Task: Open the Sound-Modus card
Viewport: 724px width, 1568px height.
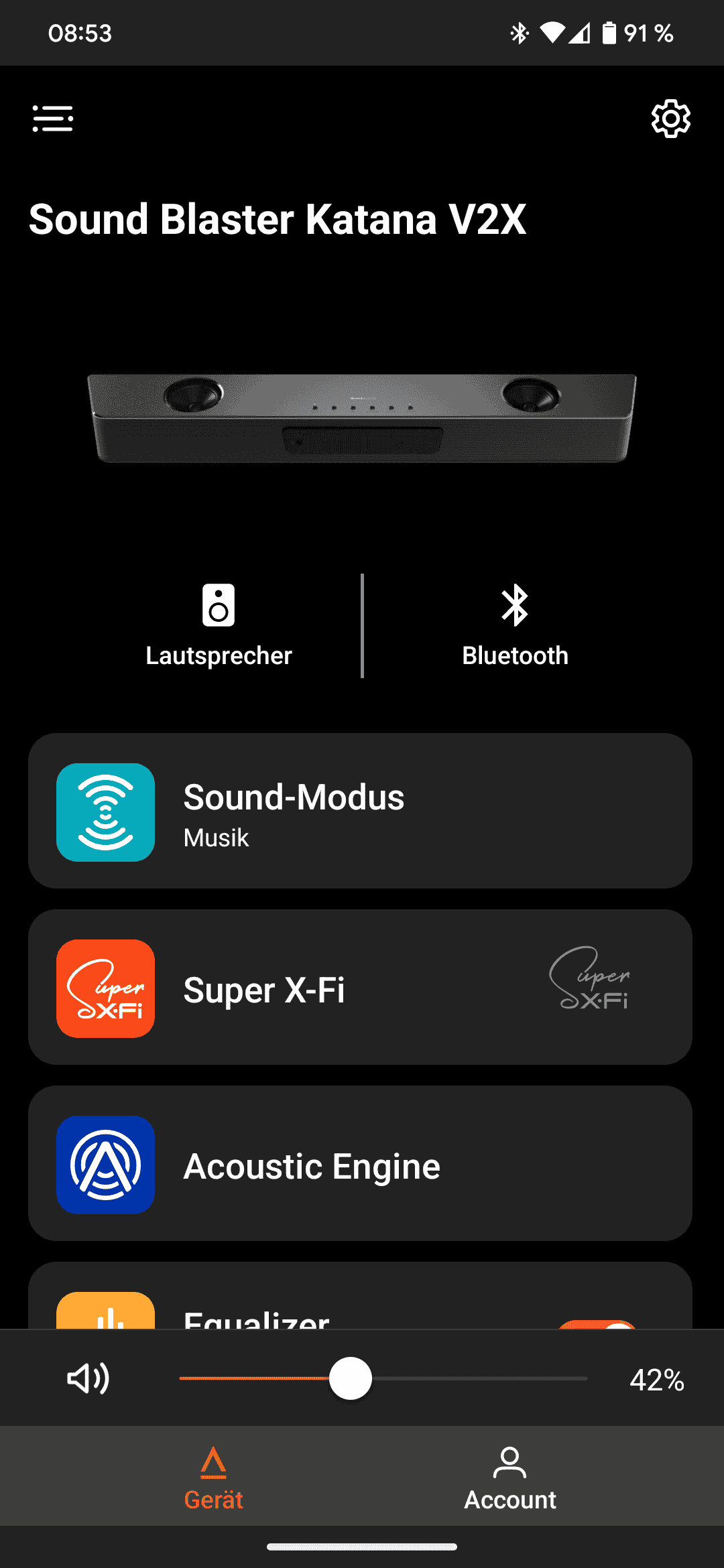Action: pyautogui.click(x=360, y=811)
